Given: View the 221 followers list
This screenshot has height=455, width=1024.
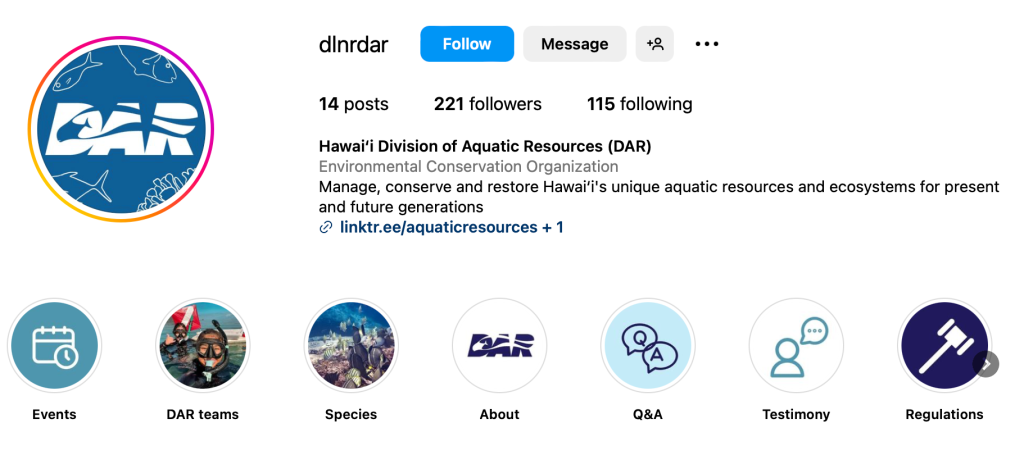Looking at the screenshot, I should click(x=487, y=104).
